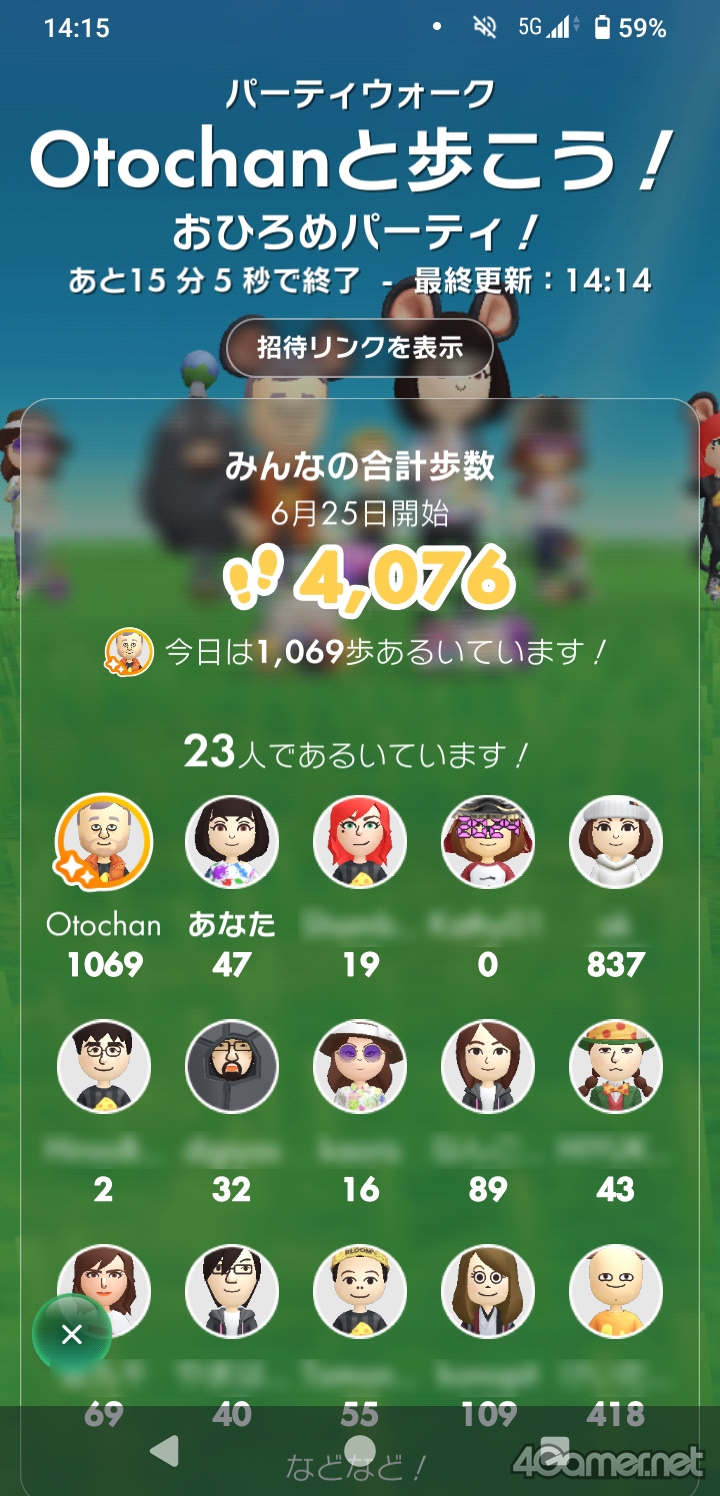The width and height of the screenshot is (720, 1496).
Task: Select the pizza-hat avatar with 43 steps
Action: click(x=616, y=1067)
